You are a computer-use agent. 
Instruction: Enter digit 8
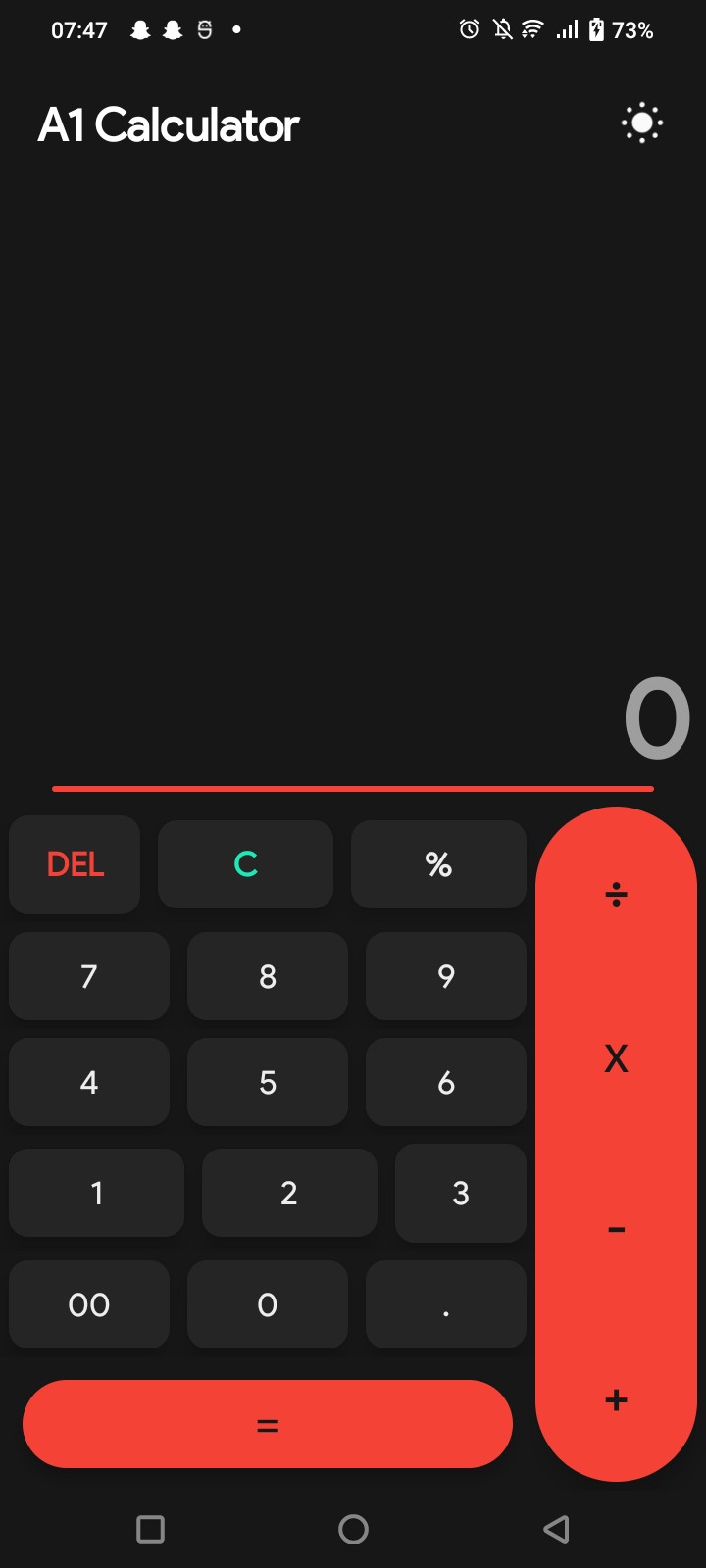(268, 976)
